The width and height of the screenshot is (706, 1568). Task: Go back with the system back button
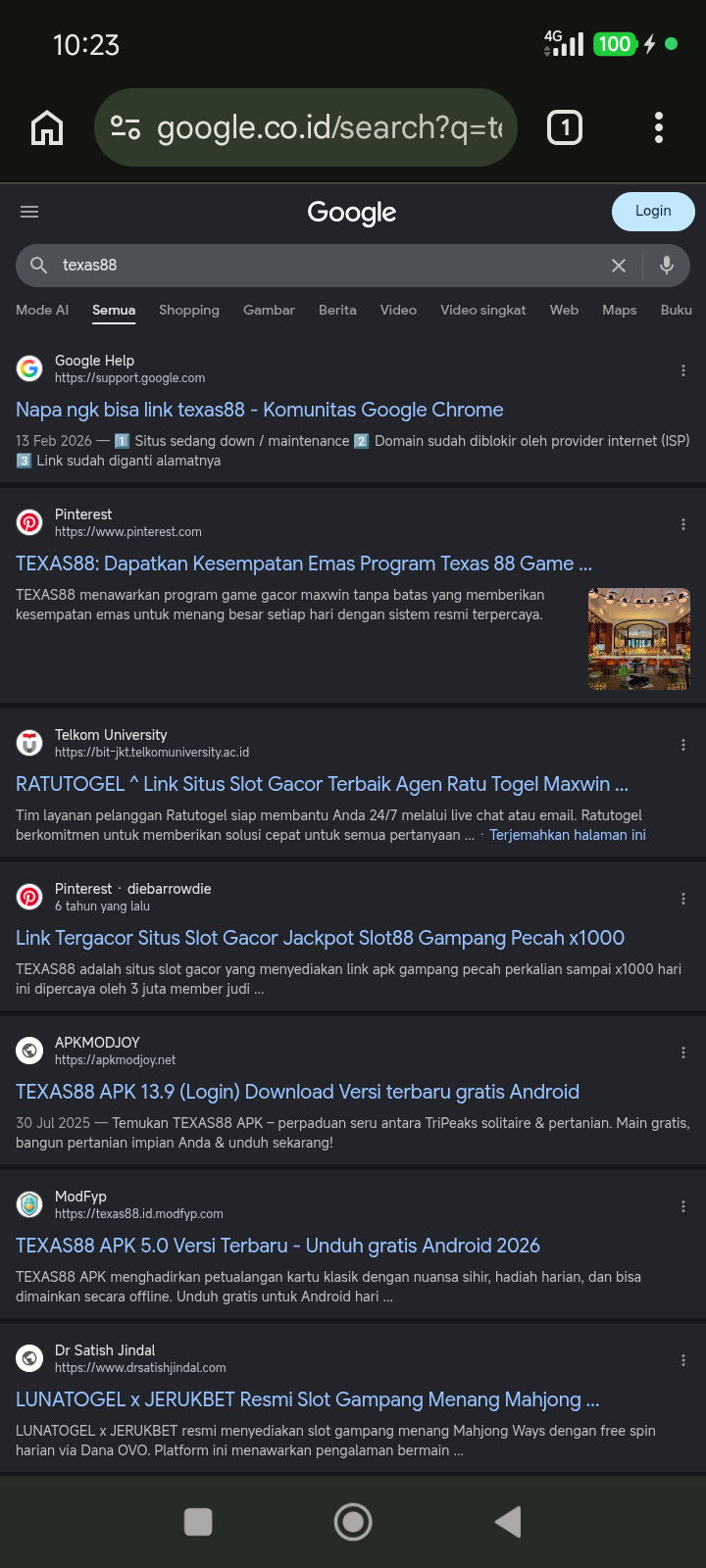coord(508,1522)
